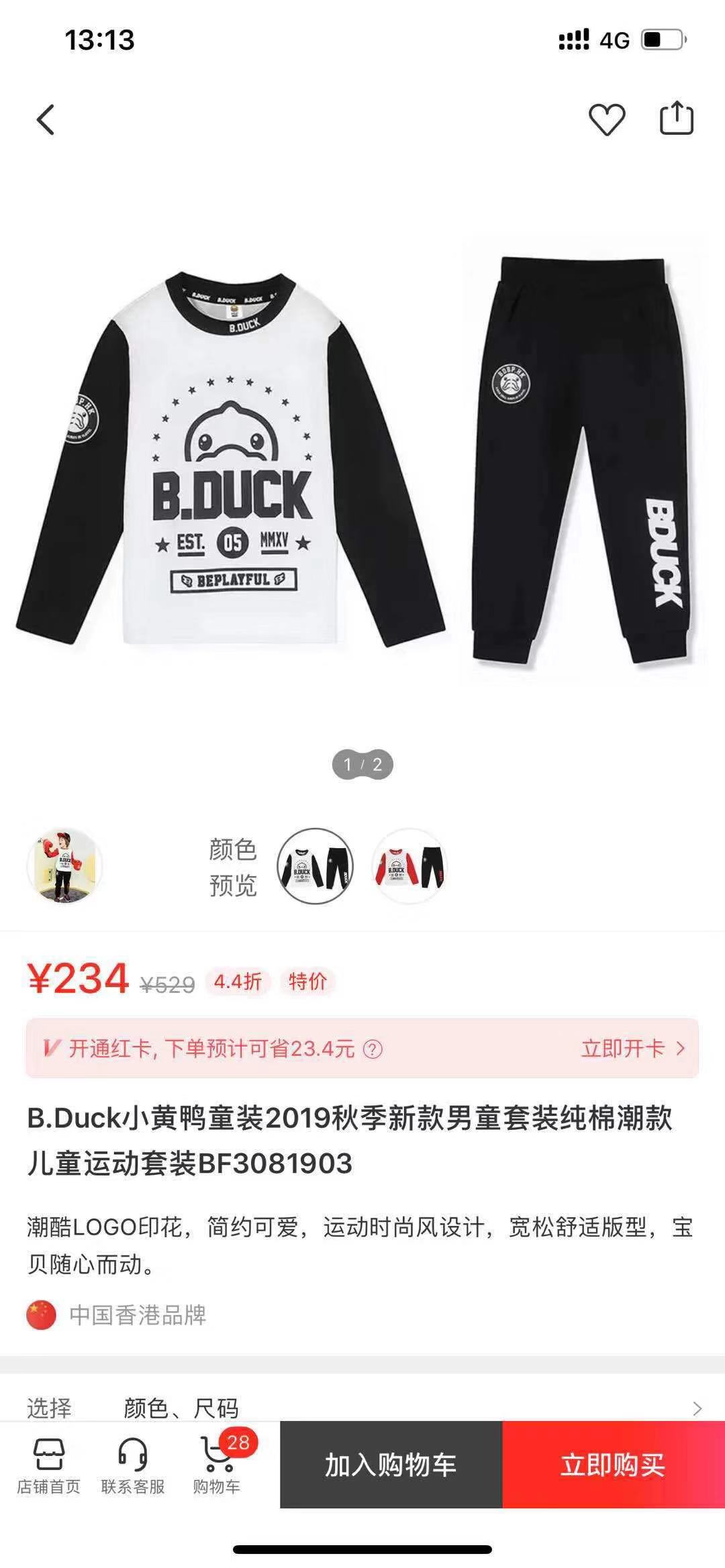Add this product to favorites with the heart

click(x=607, y=120)
